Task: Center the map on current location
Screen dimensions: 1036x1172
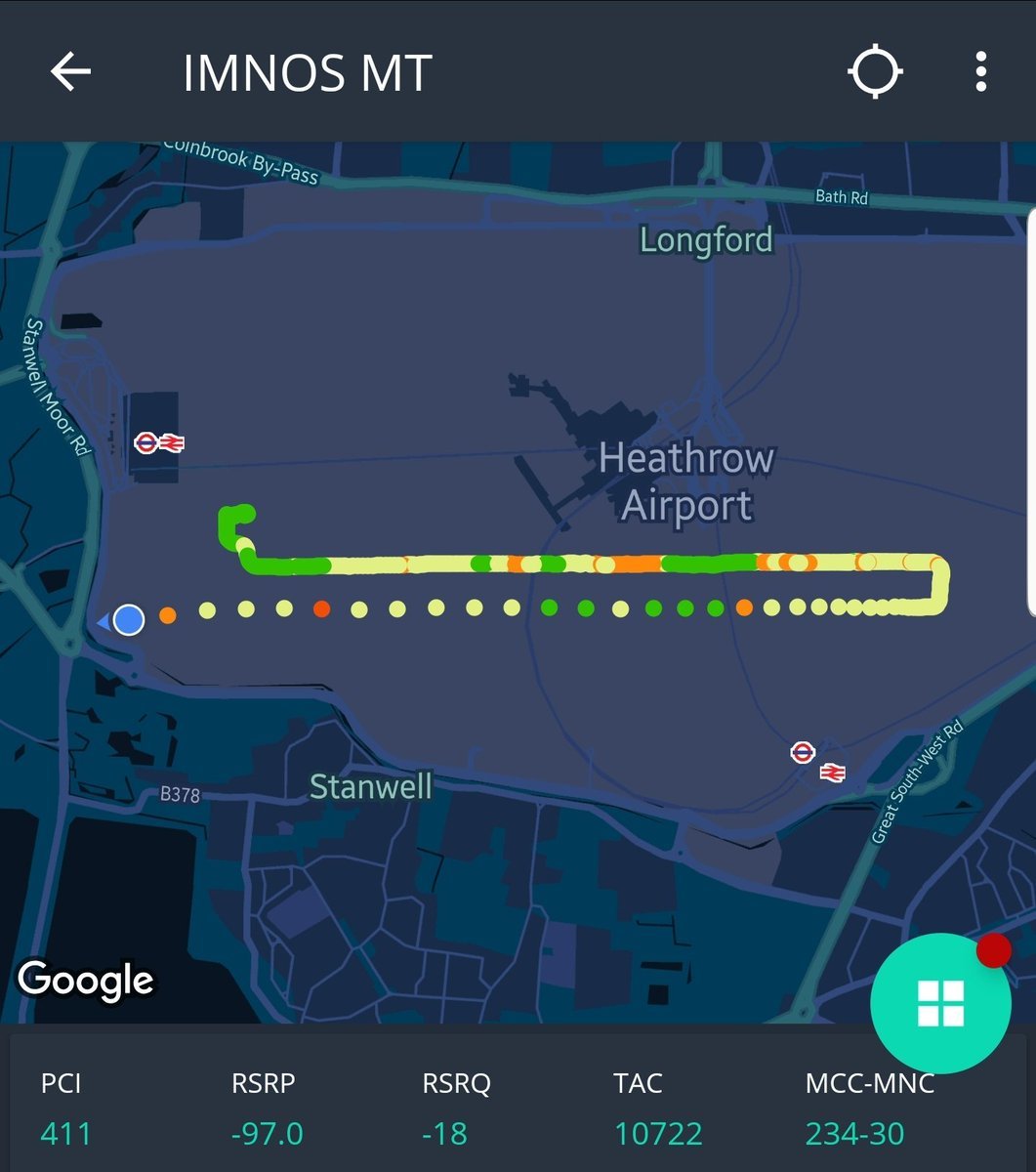Action: tap(874, 72)
